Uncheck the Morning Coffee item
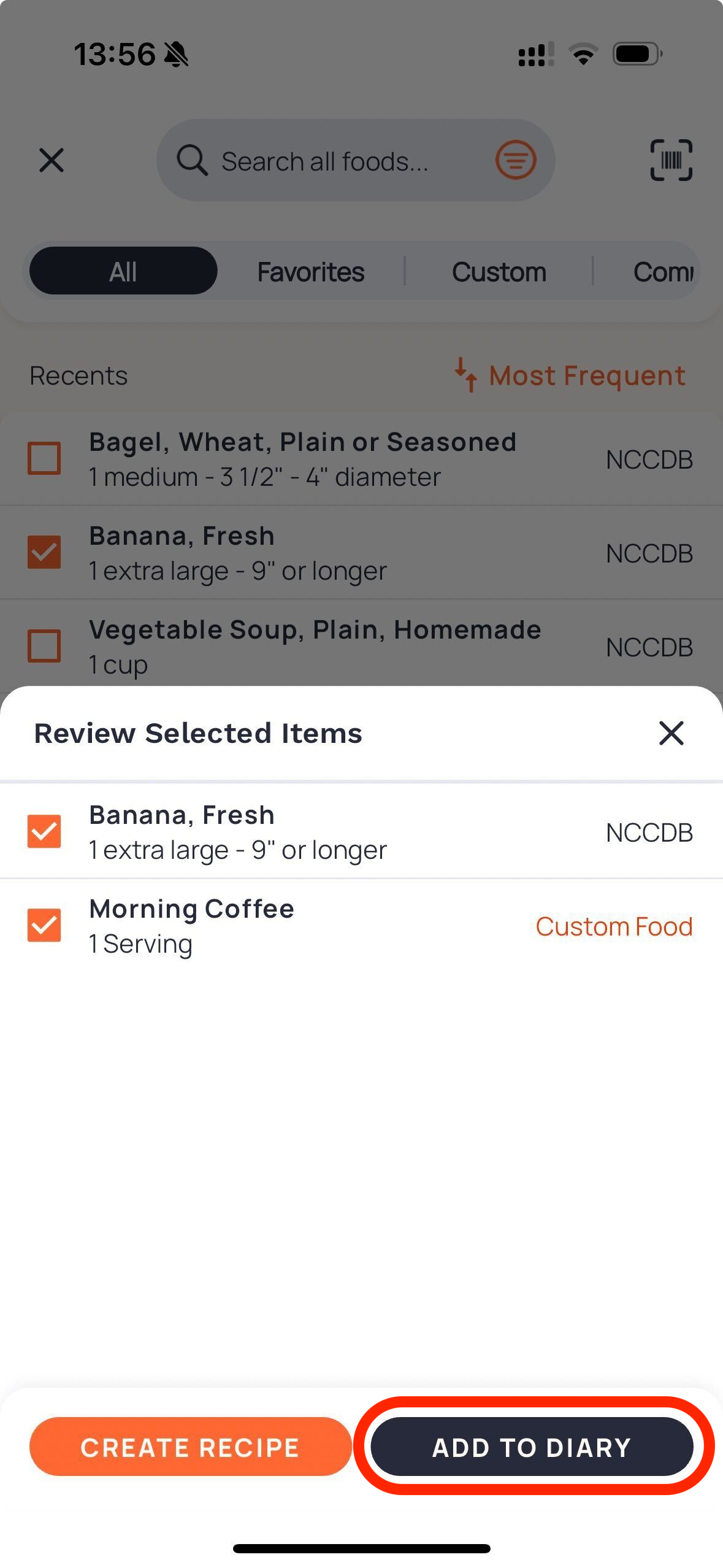The image size is (723, 1568). pyautogui.click(x=44, y=925)
